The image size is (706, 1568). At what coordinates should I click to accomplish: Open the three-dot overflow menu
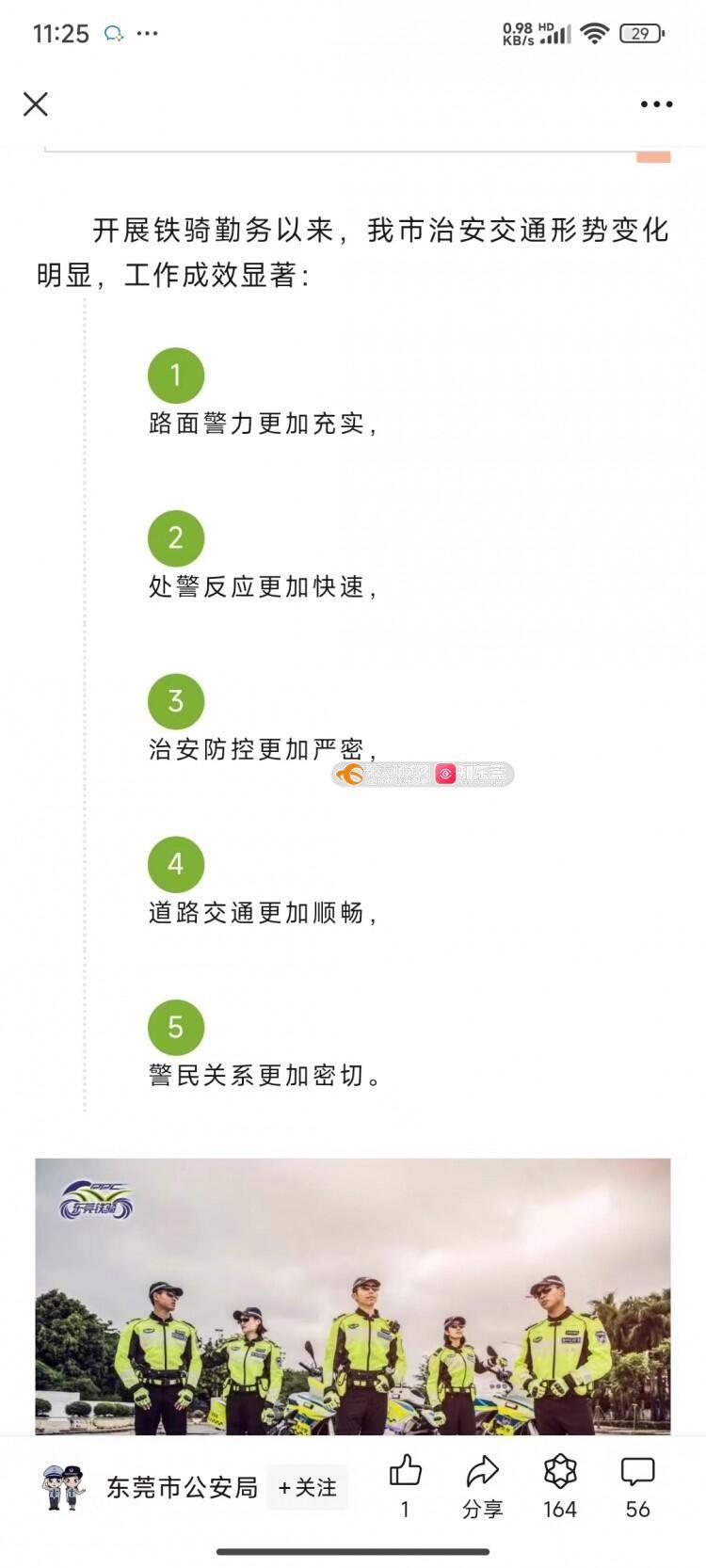point(656,104)
